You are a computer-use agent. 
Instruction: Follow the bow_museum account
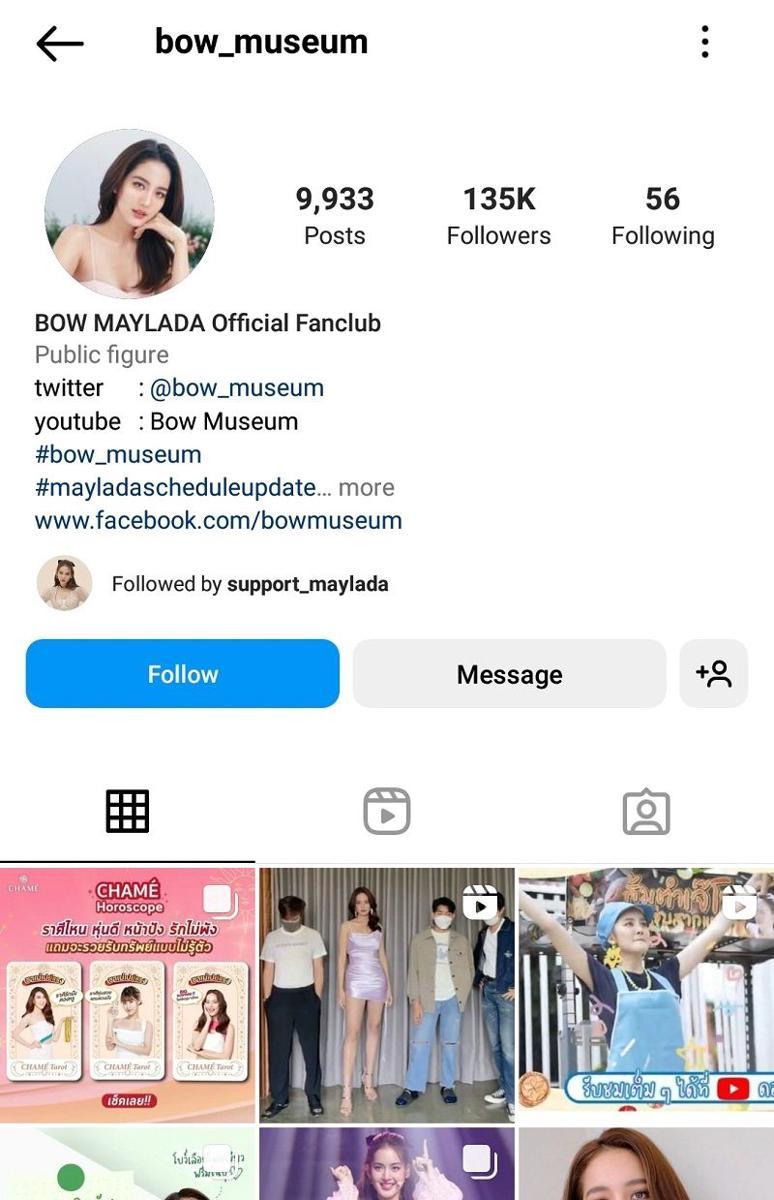(x=183, y=674)
